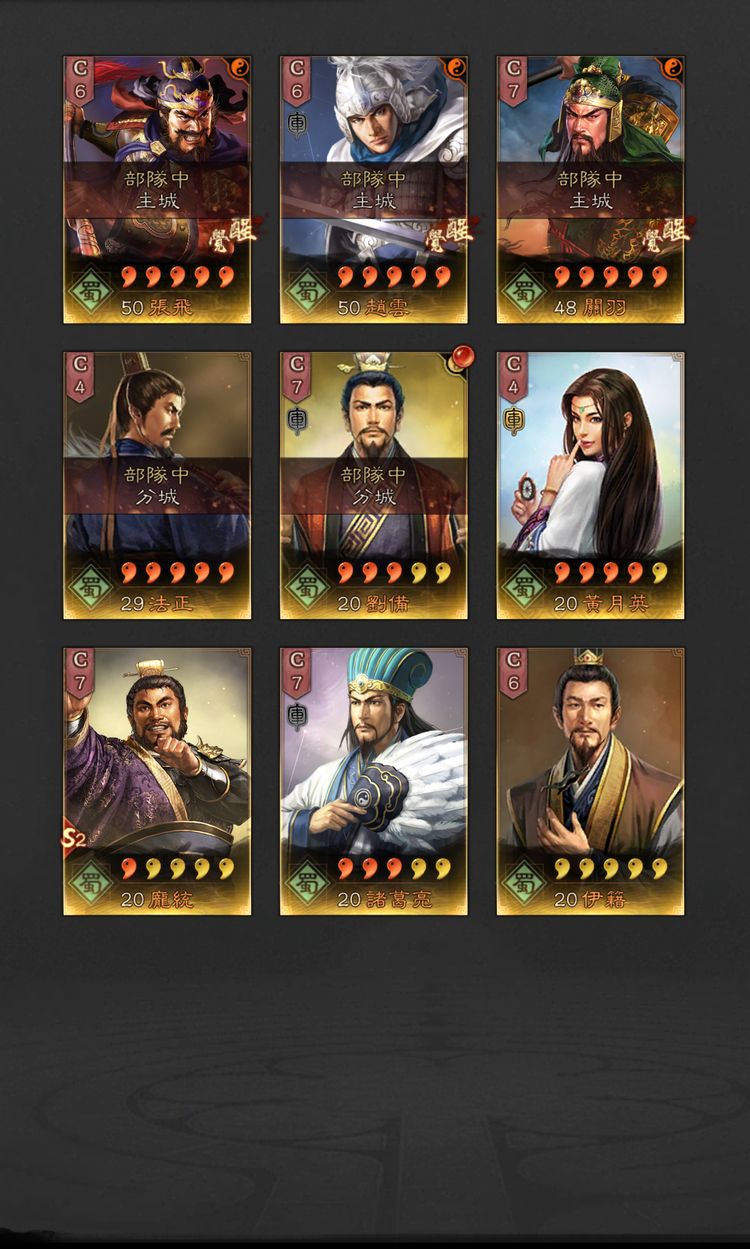View the 關羽 general card

coord(590,190)
